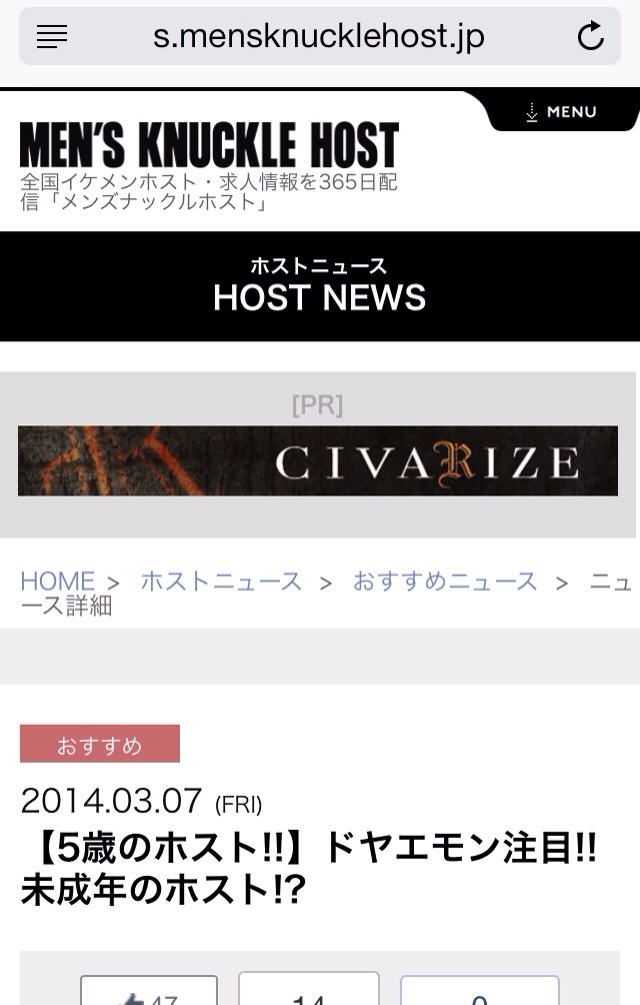Screen dimensions: 640x1005
Task: Open the MENU dropdown
Action: tap(561, 112)
